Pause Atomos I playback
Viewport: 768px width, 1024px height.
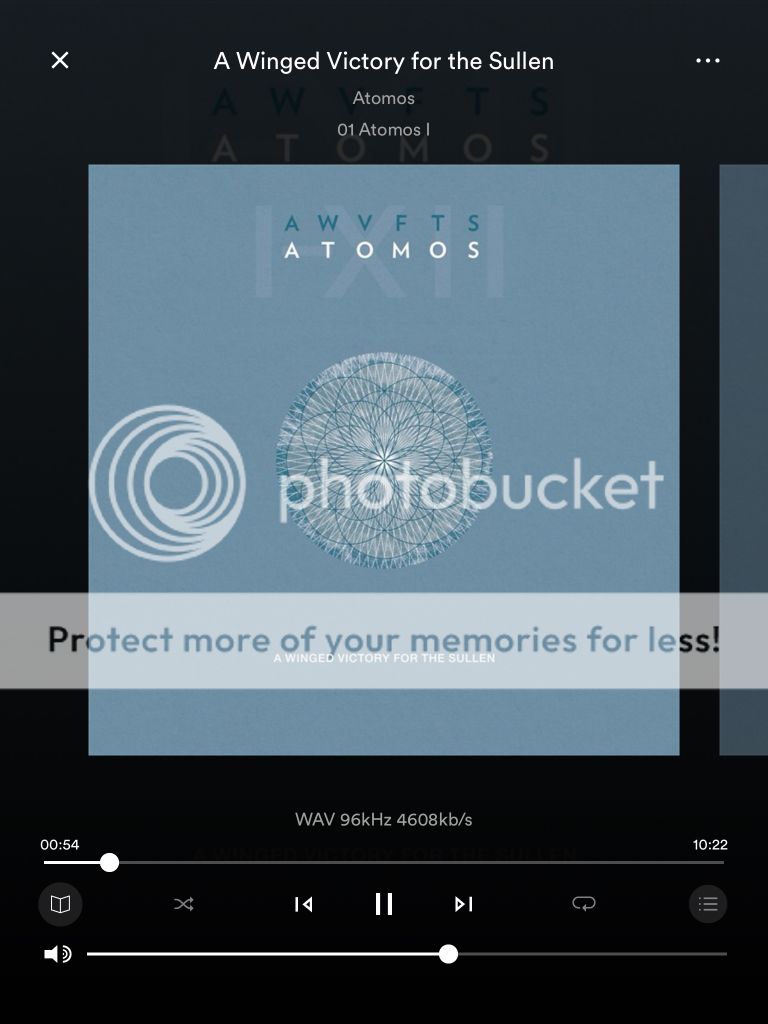point(384,904)
